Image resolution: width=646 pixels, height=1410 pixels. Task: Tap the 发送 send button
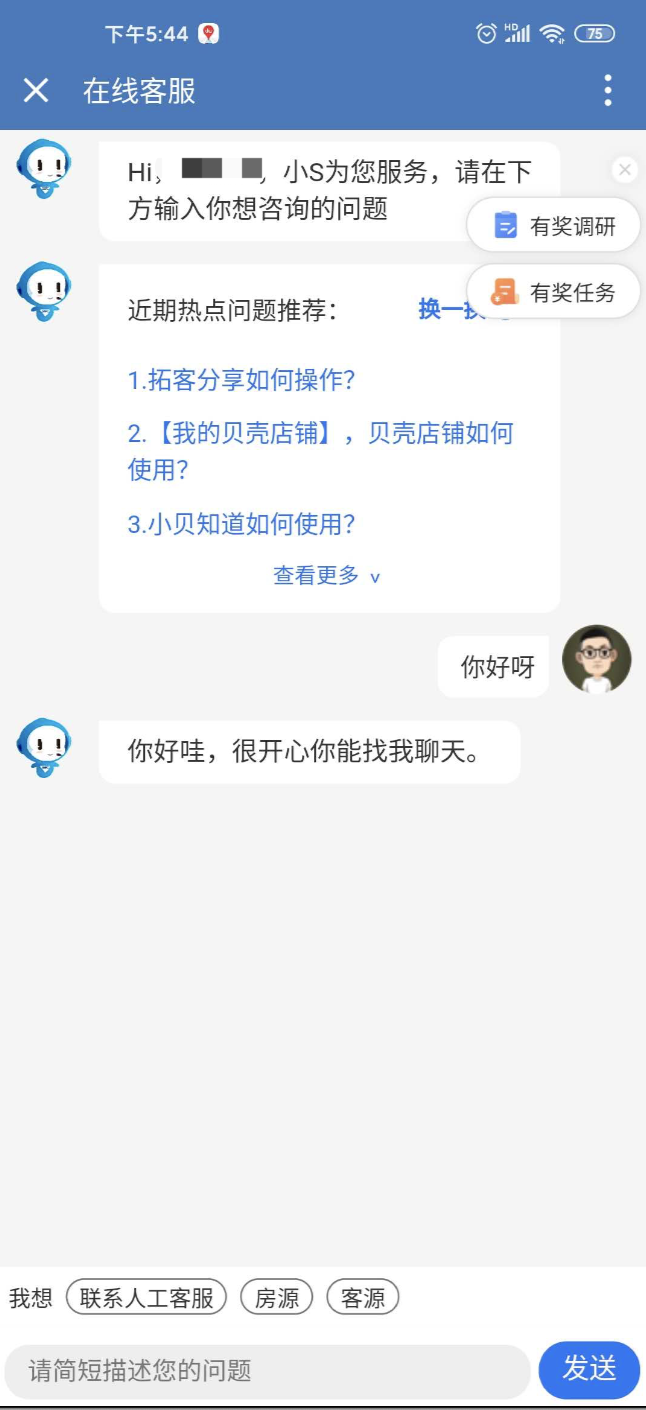pyautogui.click(x=589, y=1369)
